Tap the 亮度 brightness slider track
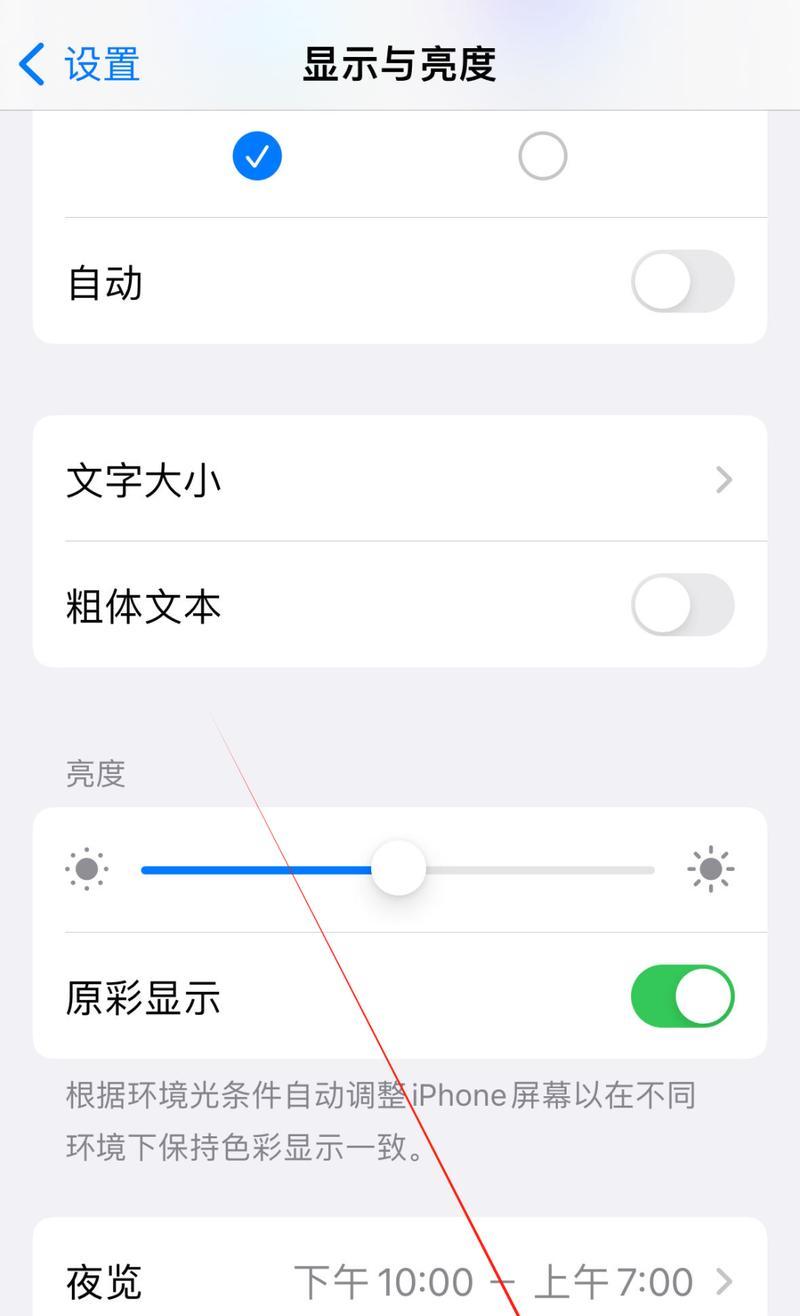Image resolution: width=800 pixels, height=1316 pixels. pos(398,870)
